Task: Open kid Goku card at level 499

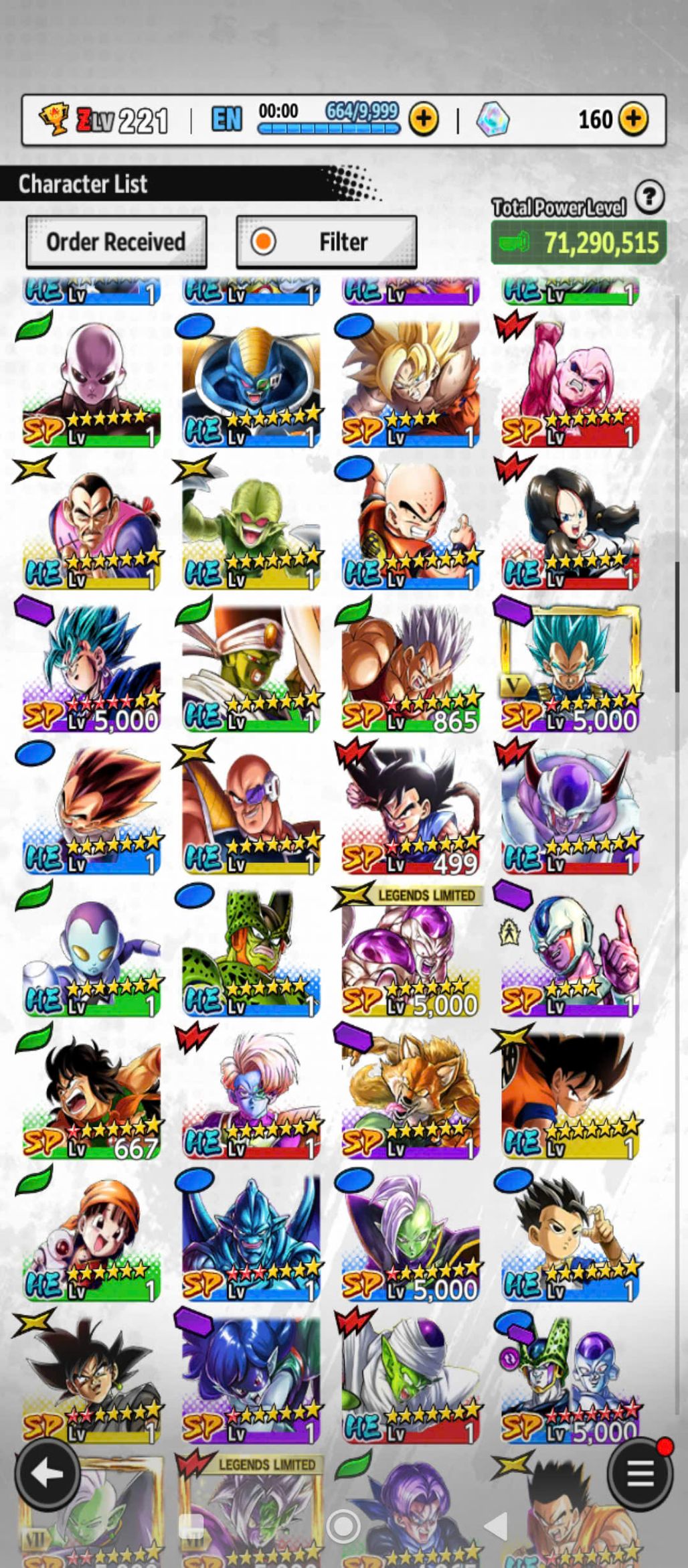Action: [x=411, y=808]
